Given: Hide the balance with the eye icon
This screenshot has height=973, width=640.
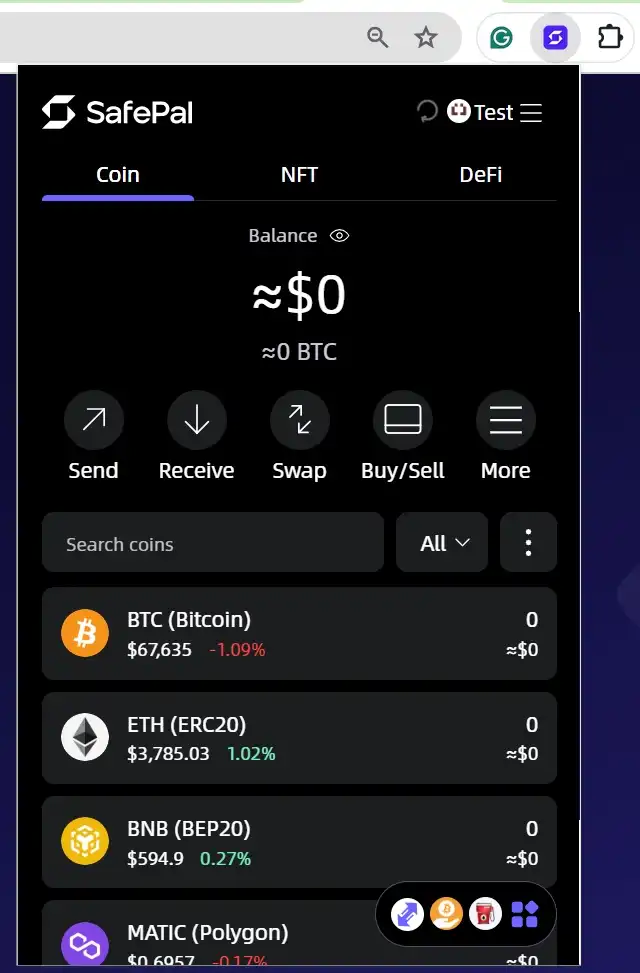Looking at the screenshot, I should 340,236.
